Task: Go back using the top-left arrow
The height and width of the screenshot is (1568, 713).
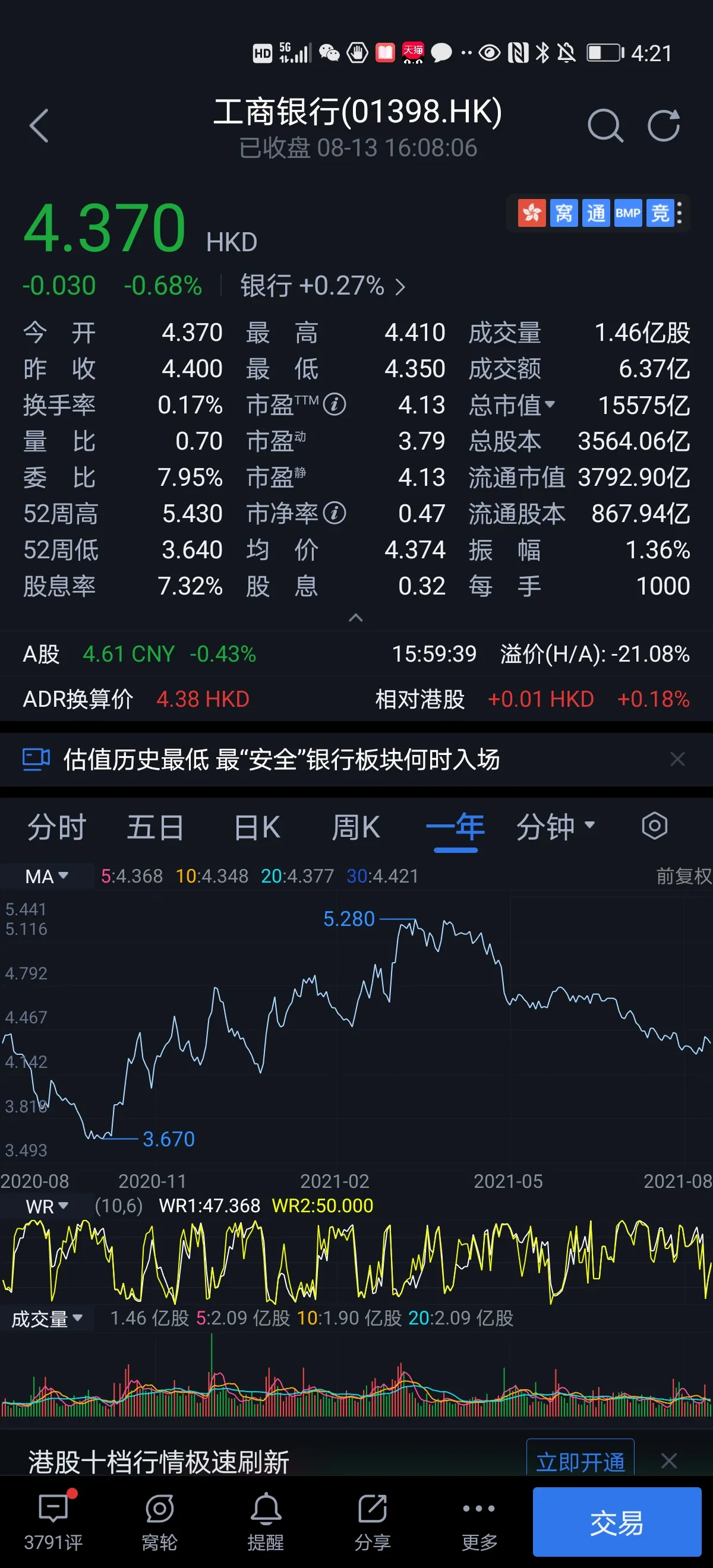Action: [39, 126]
